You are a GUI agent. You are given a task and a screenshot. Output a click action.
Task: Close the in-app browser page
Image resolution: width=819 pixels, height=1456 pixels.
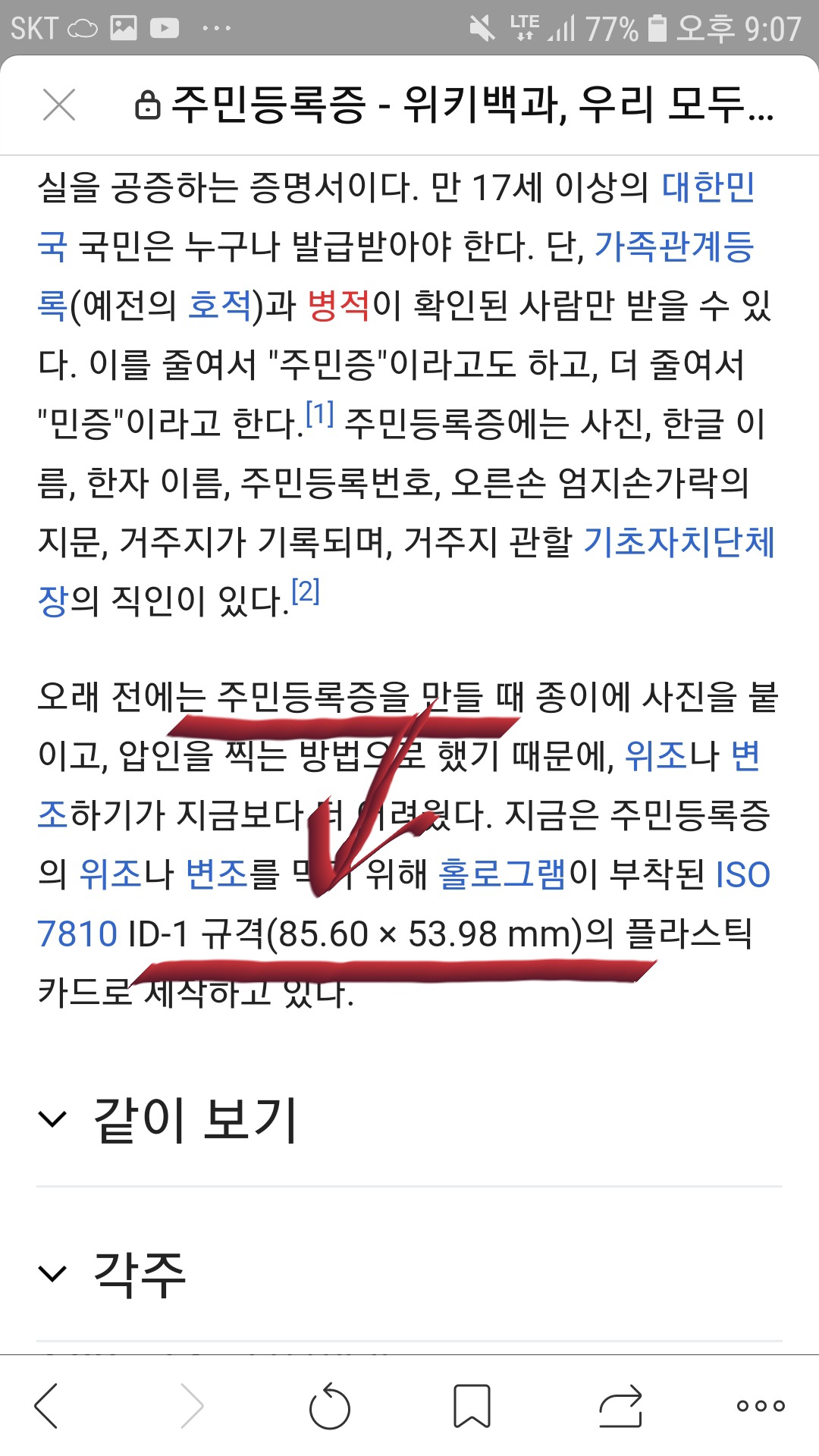[x=59, y=105]
